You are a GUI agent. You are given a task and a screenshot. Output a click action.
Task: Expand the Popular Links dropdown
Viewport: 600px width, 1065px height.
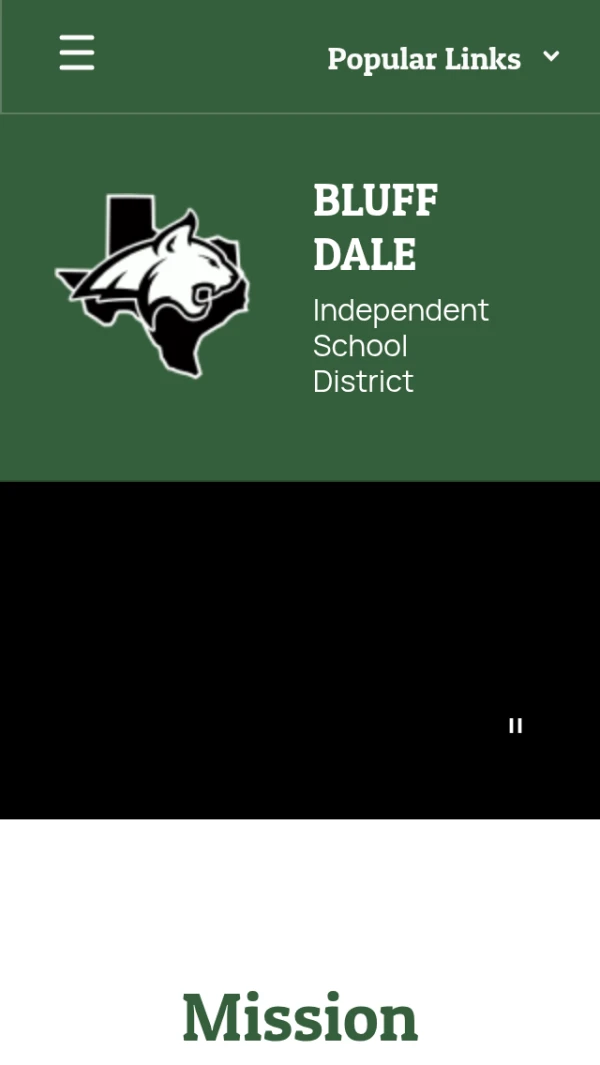[x=443, y=59]
